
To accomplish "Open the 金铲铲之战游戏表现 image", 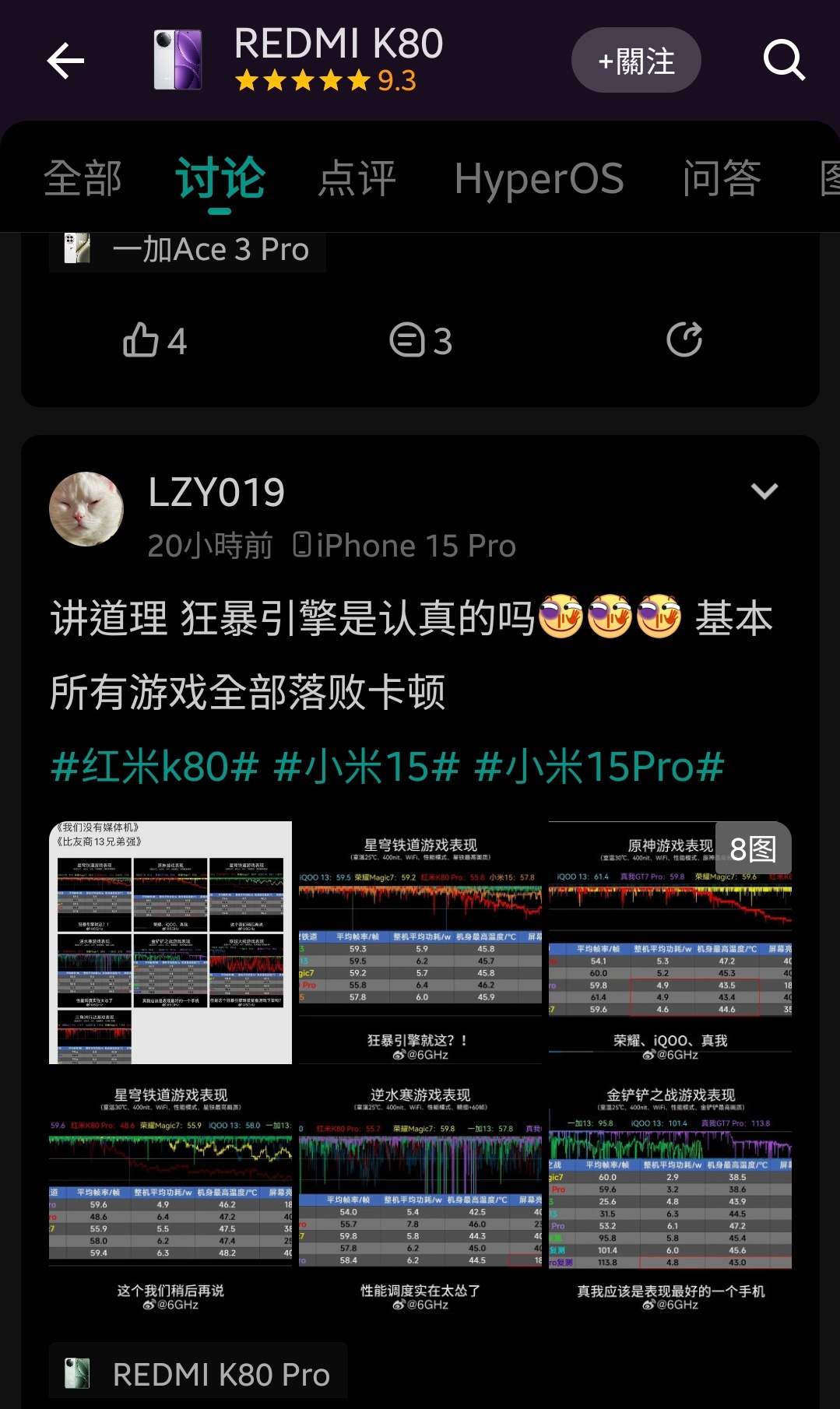I will pyautogui.click(x=670, y=1193).
